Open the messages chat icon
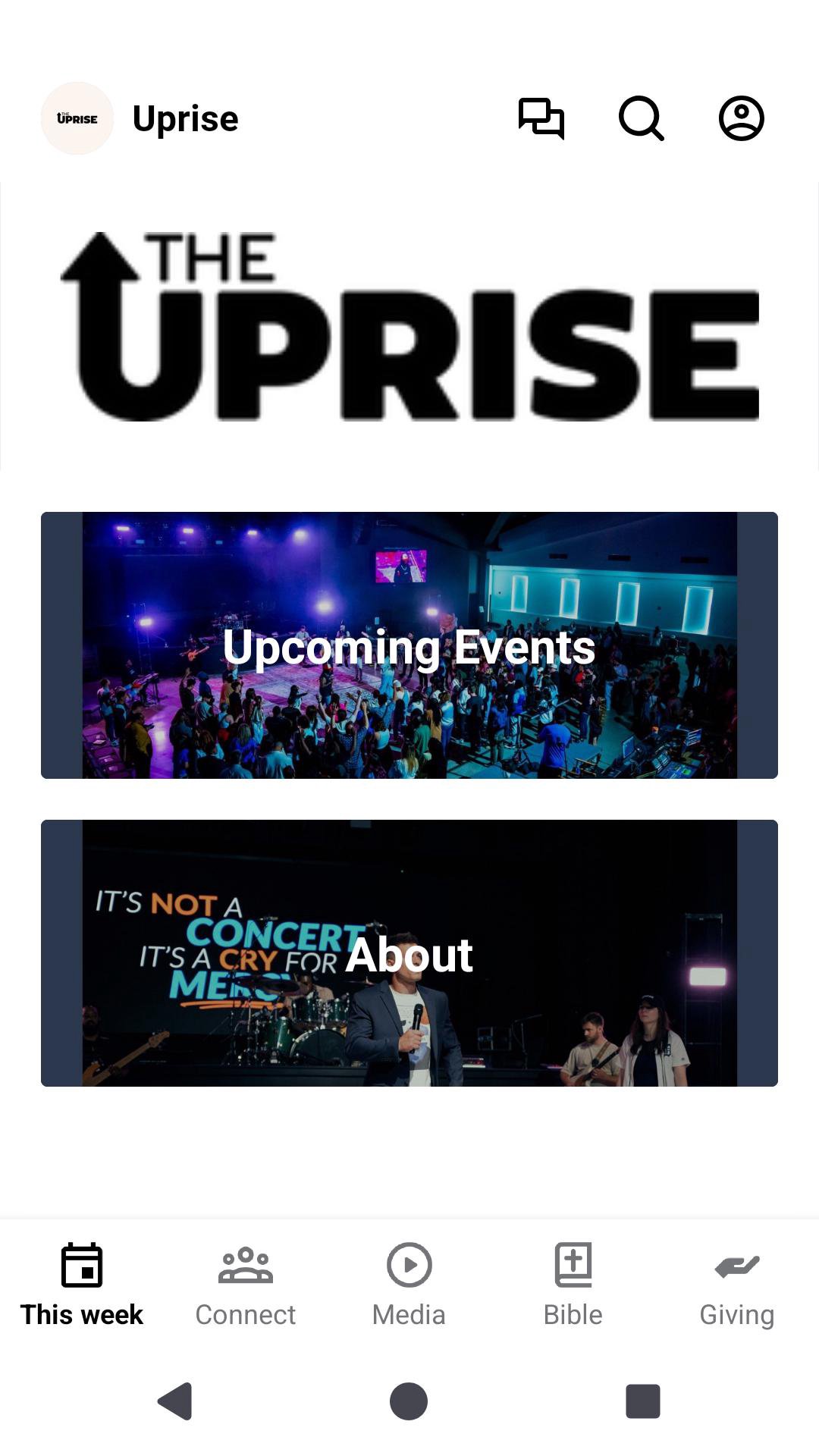Viewport: 819px width, 1456px height. point(541,118)
